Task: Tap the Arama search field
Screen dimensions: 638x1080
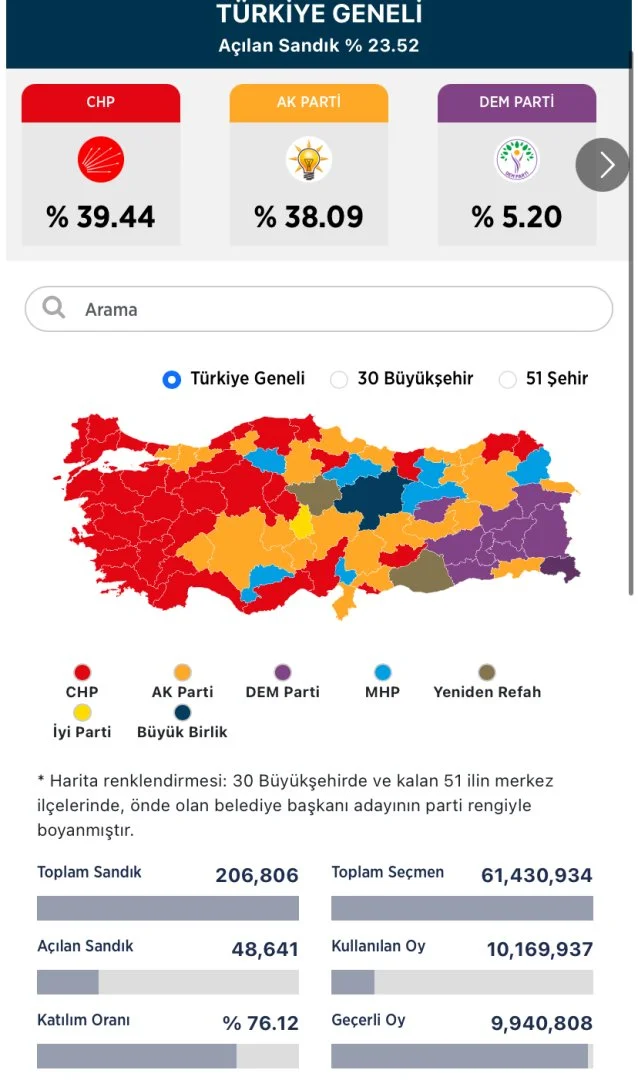Action: (x=319, y=309)
